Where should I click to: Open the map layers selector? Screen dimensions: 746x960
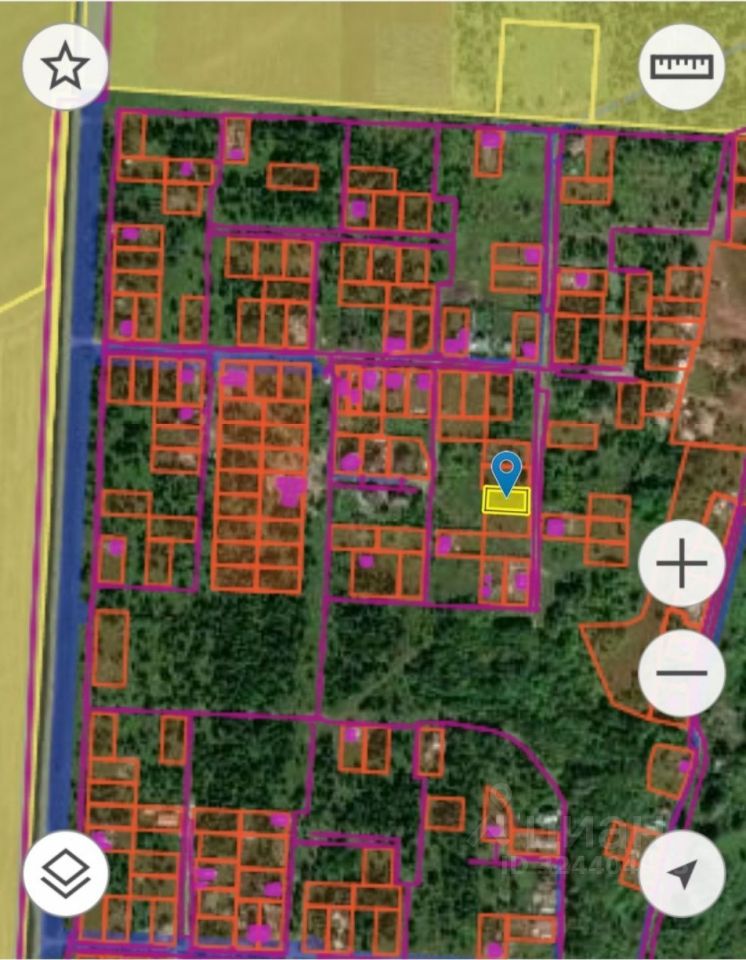(x=65, y=873)
